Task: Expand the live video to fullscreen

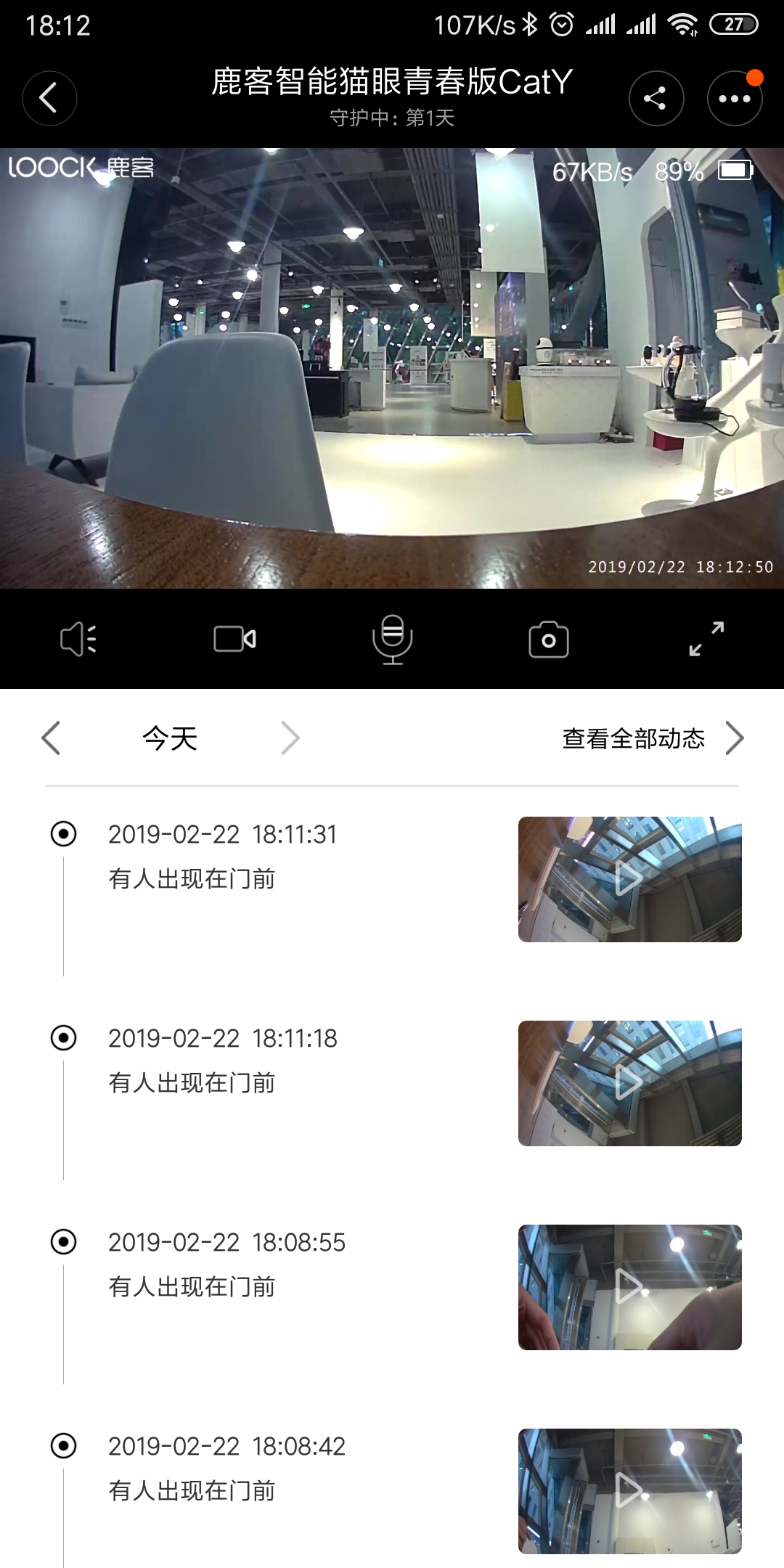Action: (706, 640)
